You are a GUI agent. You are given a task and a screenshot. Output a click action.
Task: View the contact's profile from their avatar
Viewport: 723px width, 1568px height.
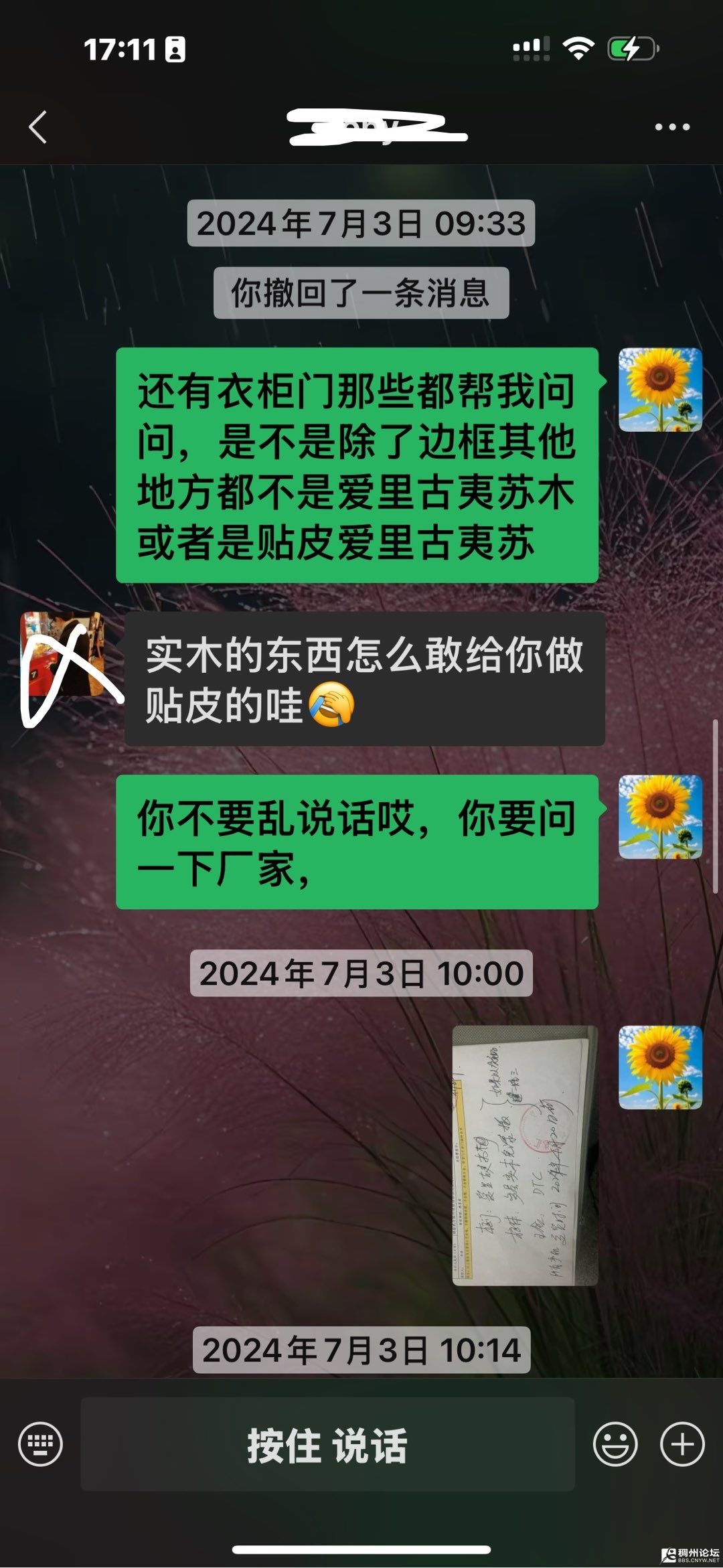point(62,654)
